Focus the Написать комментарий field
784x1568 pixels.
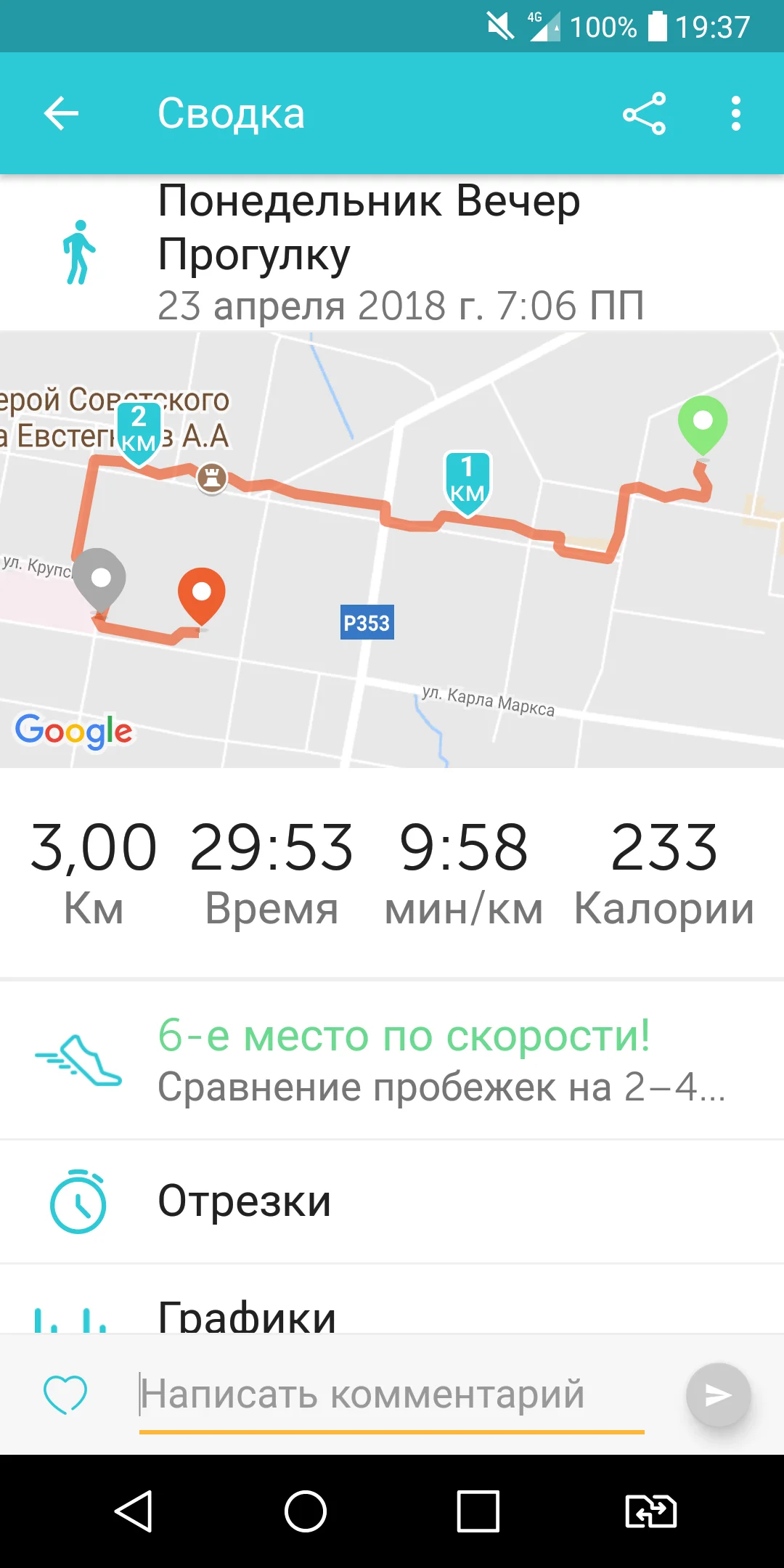point(392,1395)
